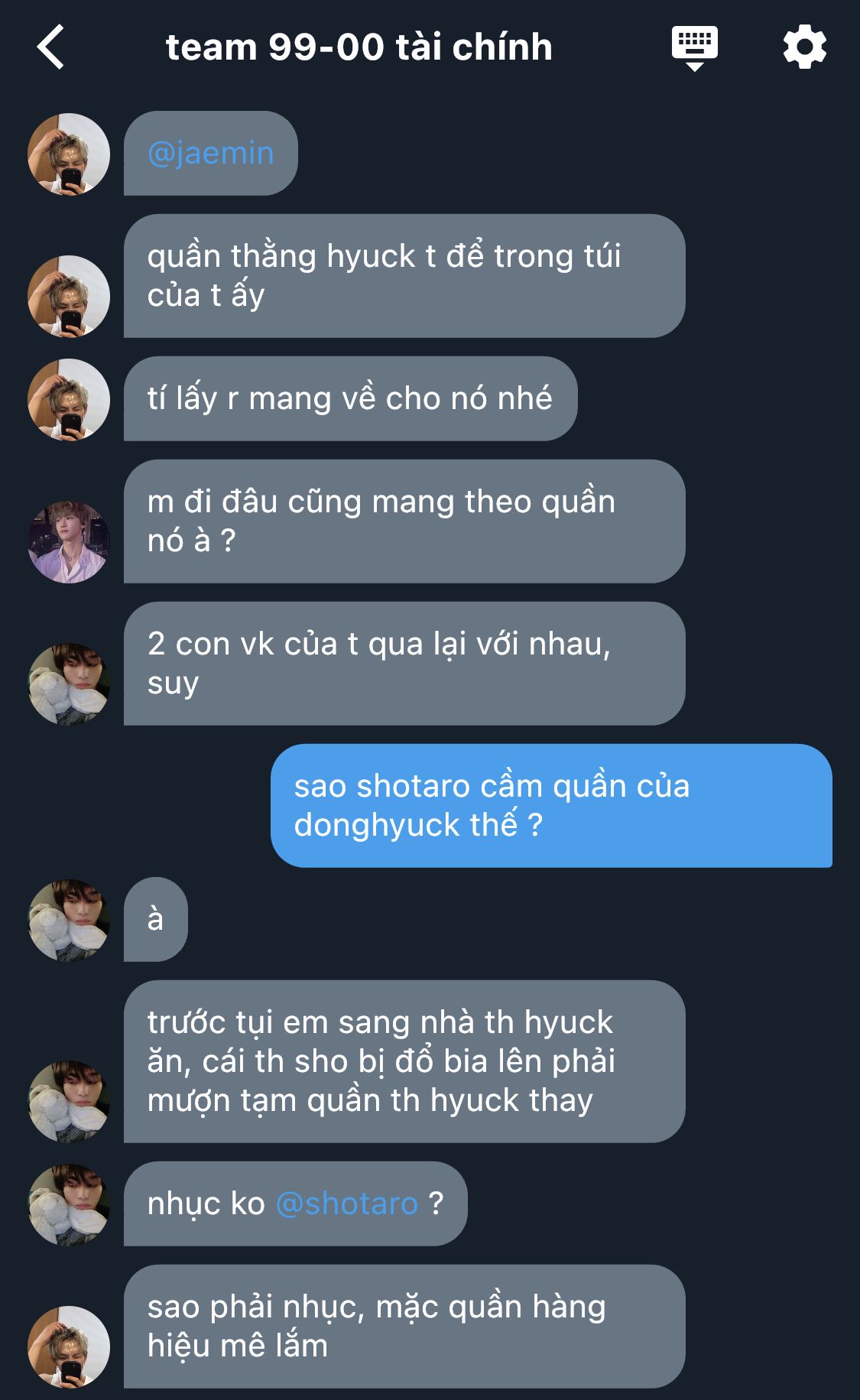
Task: Open chat settings gear
Action: tap(804, 47)
